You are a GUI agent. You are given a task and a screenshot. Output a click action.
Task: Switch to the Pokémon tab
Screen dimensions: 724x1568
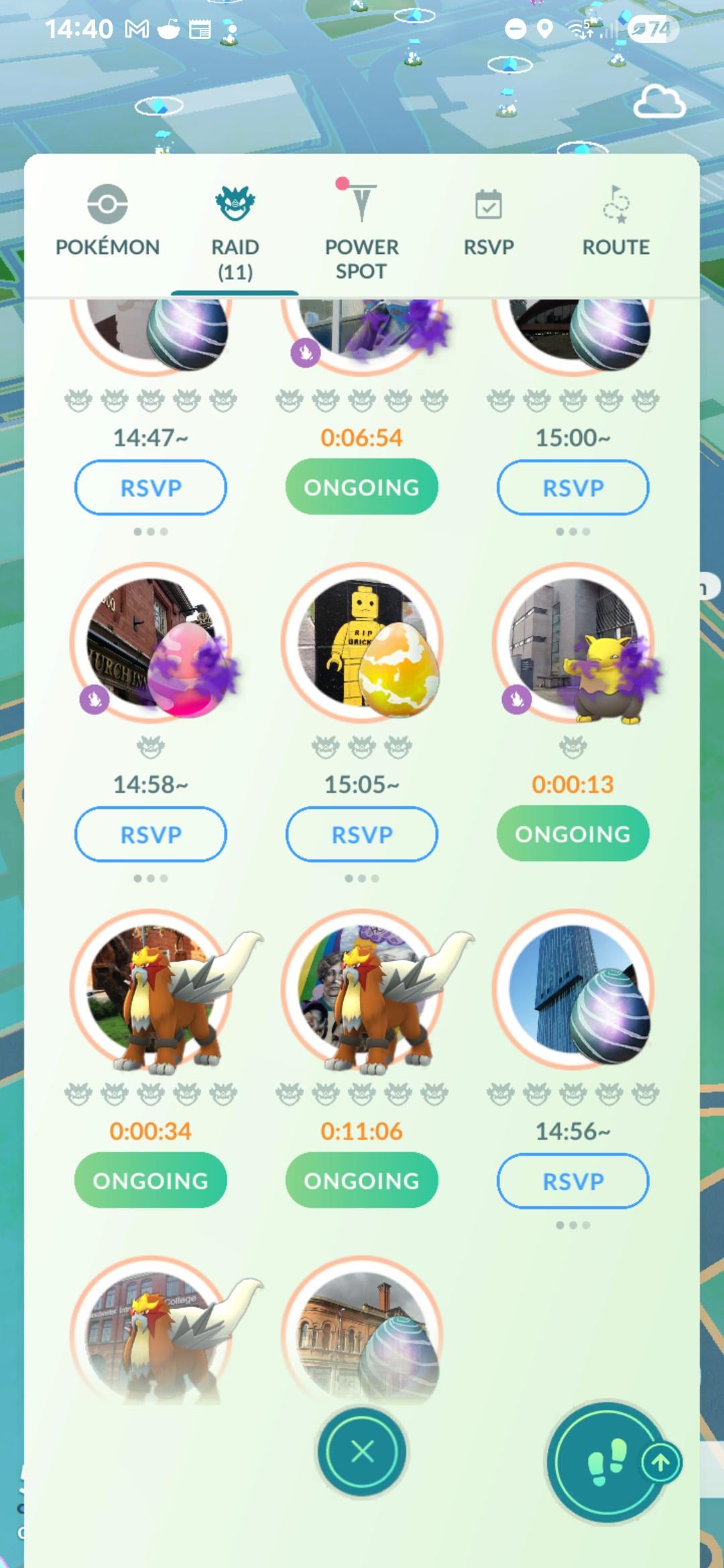pyautogui.click(x=107, y=221)
